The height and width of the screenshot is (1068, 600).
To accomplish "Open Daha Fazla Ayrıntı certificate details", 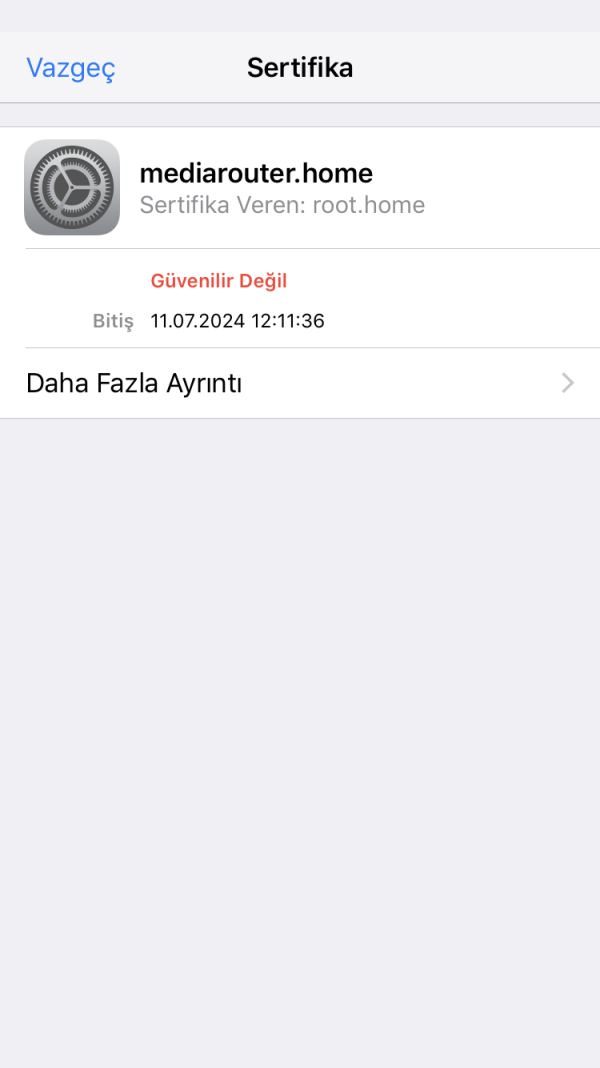I will pyautogui.click(x=300, y=383).
